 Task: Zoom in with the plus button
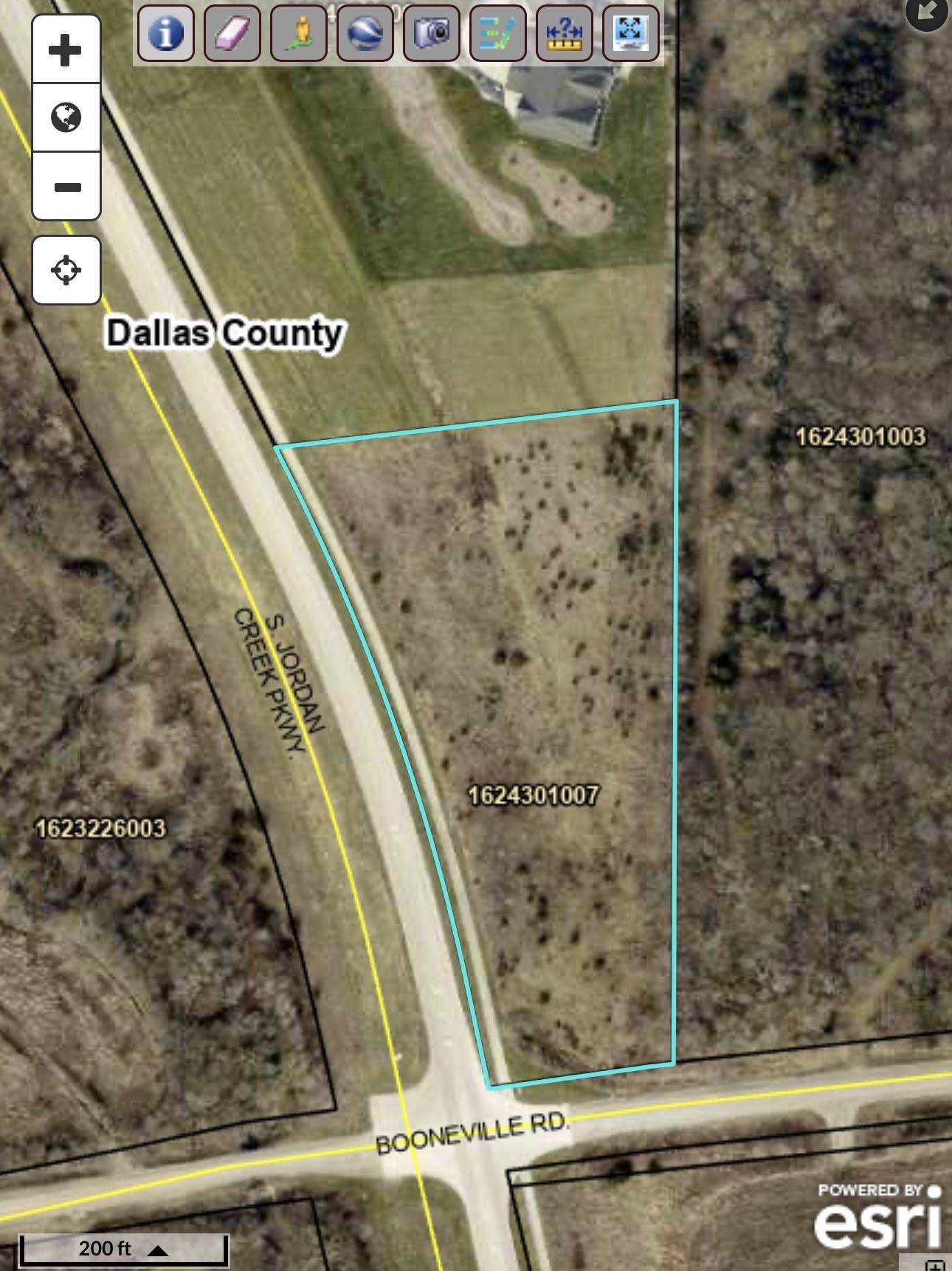click(x=66, y=50)
